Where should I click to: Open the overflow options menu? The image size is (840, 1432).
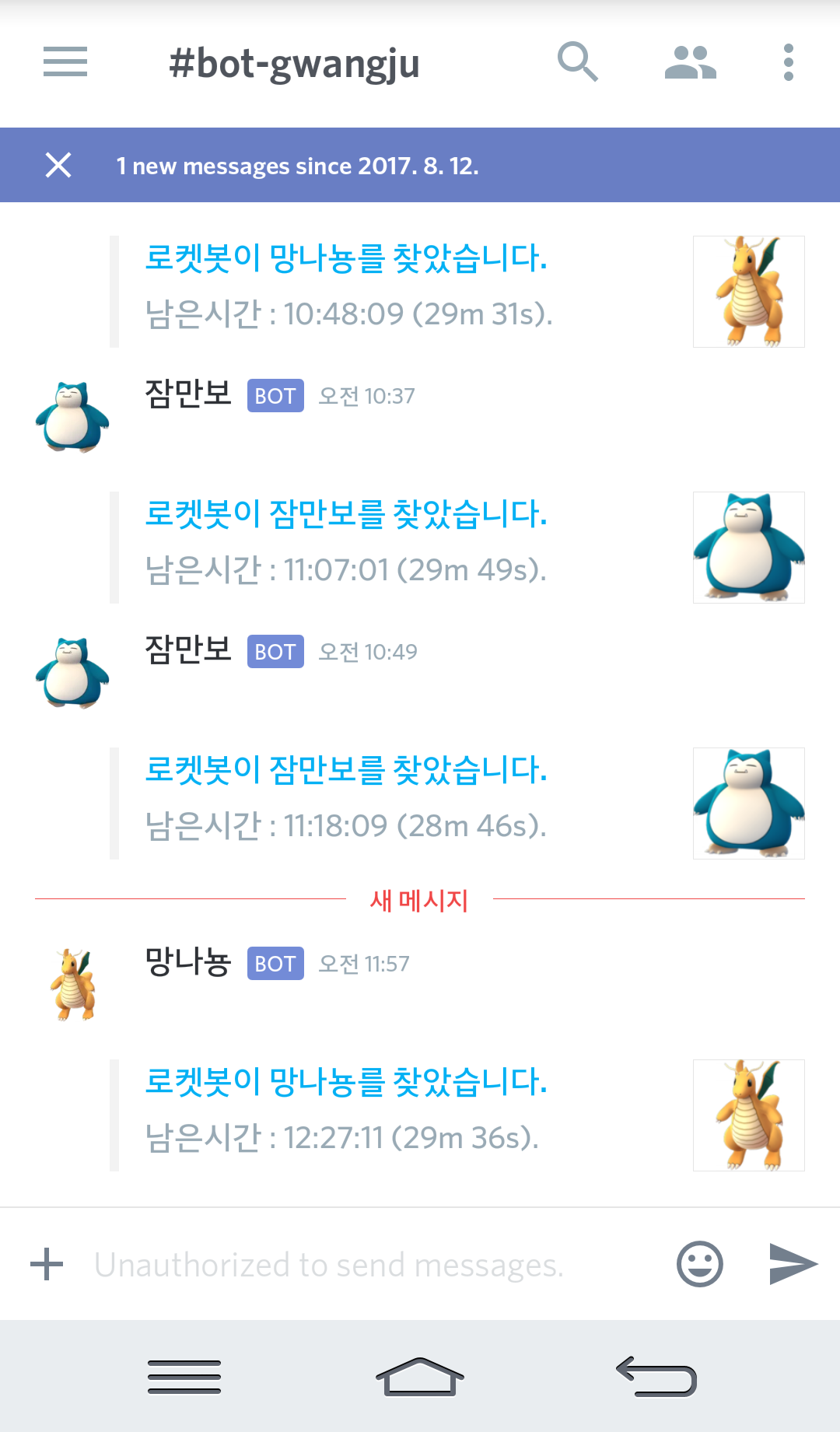[788, 62]
